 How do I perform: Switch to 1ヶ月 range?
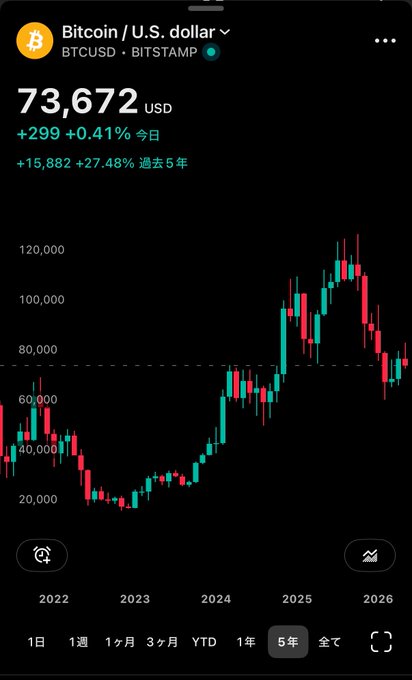pos(120,642)
